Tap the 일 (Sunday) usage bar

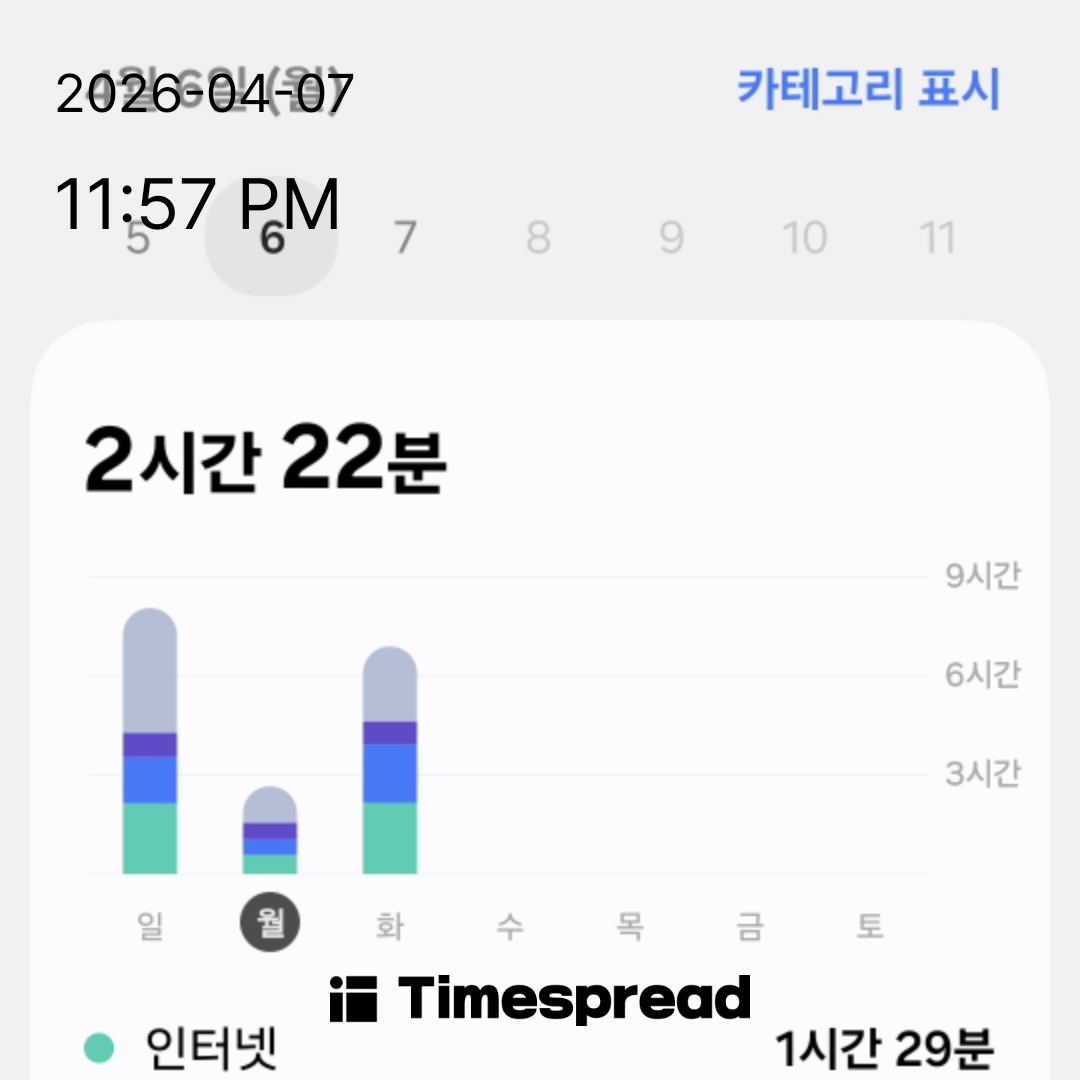[x=150, y=742]
